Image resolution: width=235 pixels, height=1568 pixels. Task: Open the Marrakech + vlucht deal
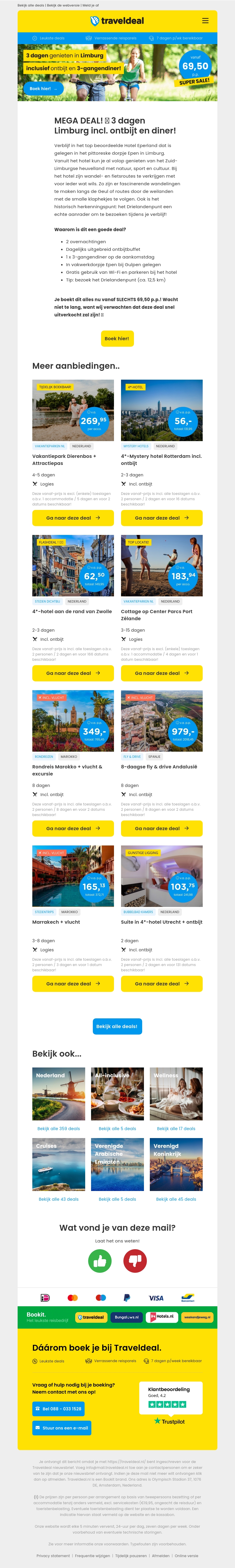[73, 984]
